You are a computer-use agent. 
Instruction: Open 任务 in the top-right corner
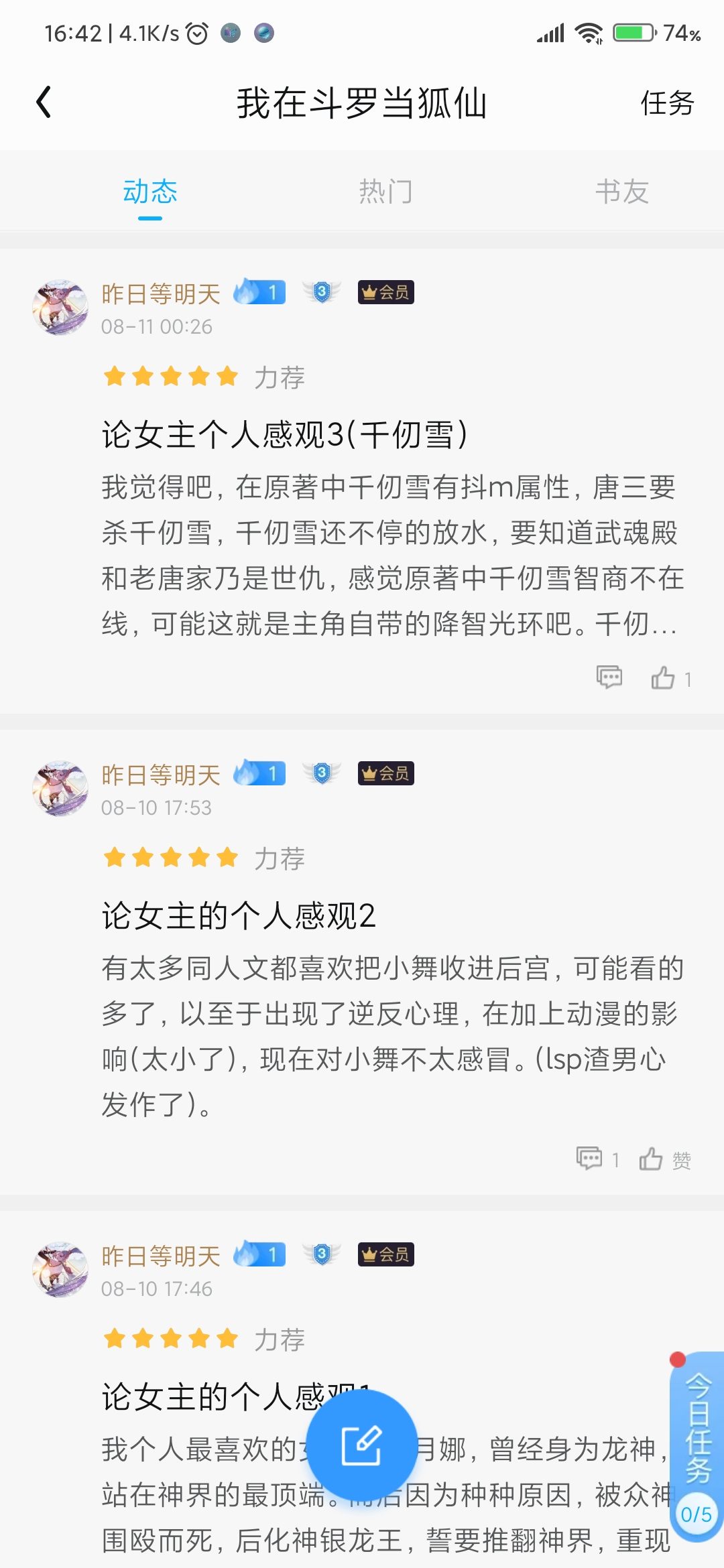coord(667,103)
